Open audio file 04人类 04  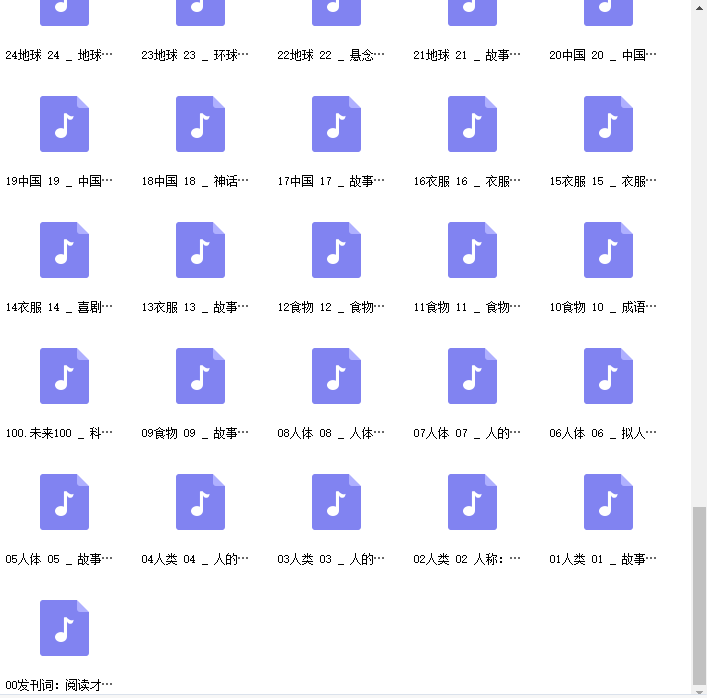200,502
